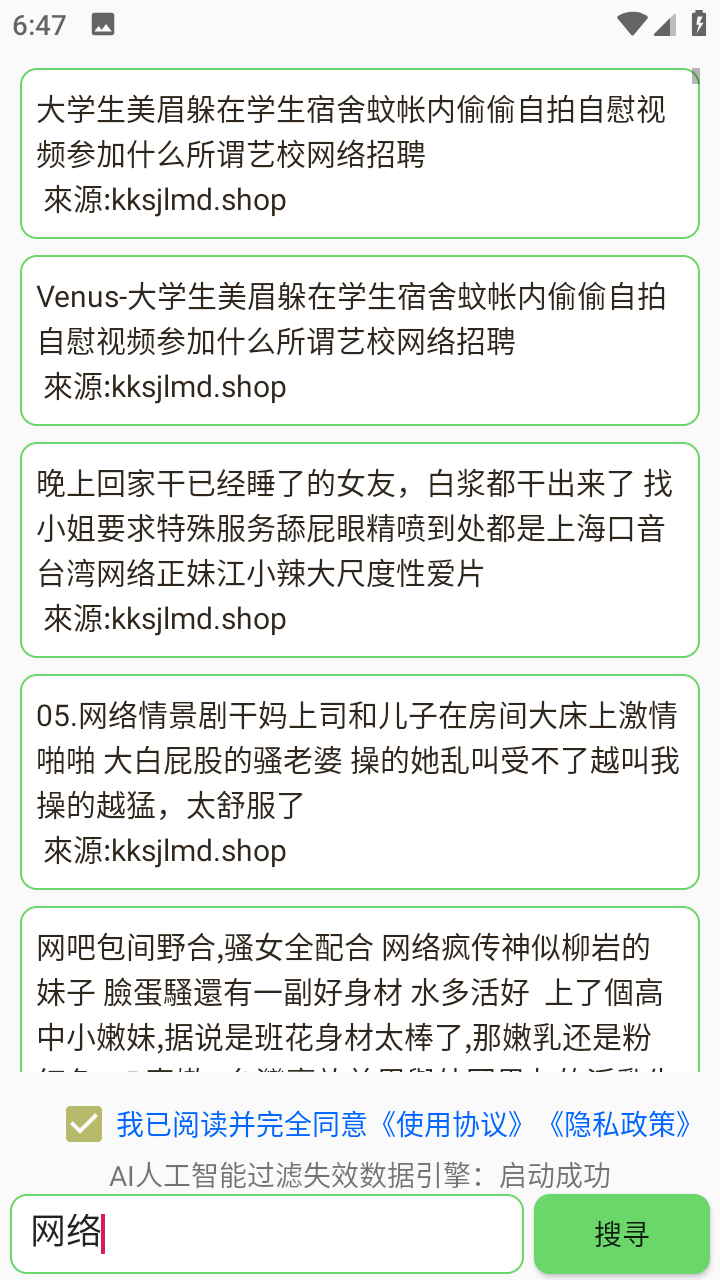Focus the search field containing 网络

click(266, 1234)
